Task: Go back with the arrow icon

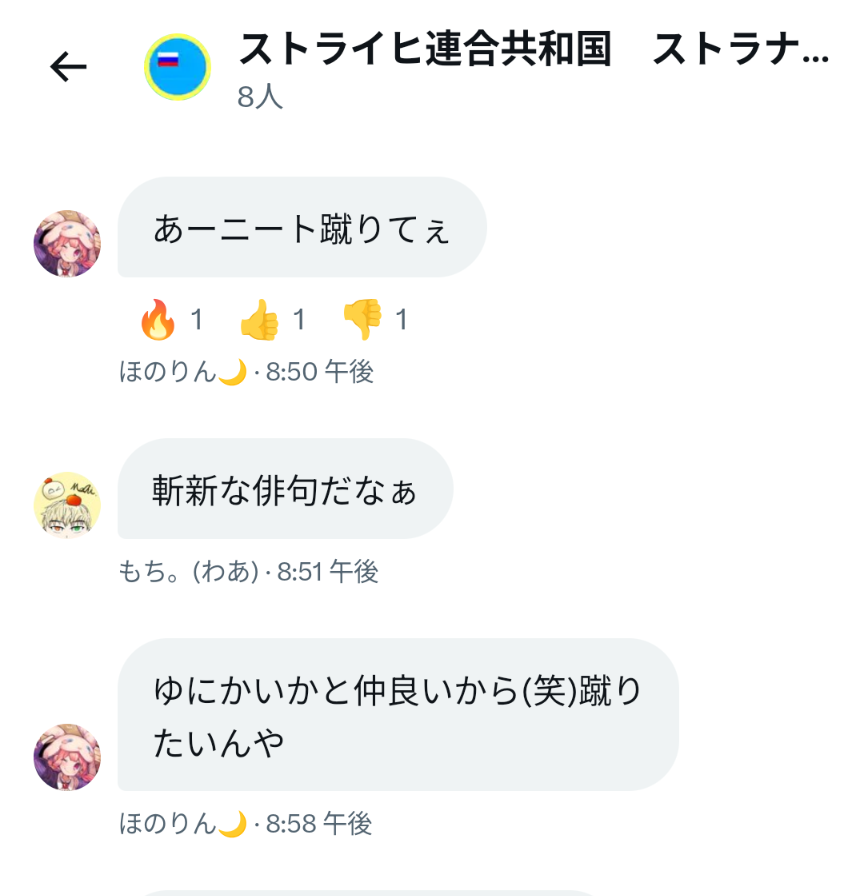Action: (x=68, y=67)
